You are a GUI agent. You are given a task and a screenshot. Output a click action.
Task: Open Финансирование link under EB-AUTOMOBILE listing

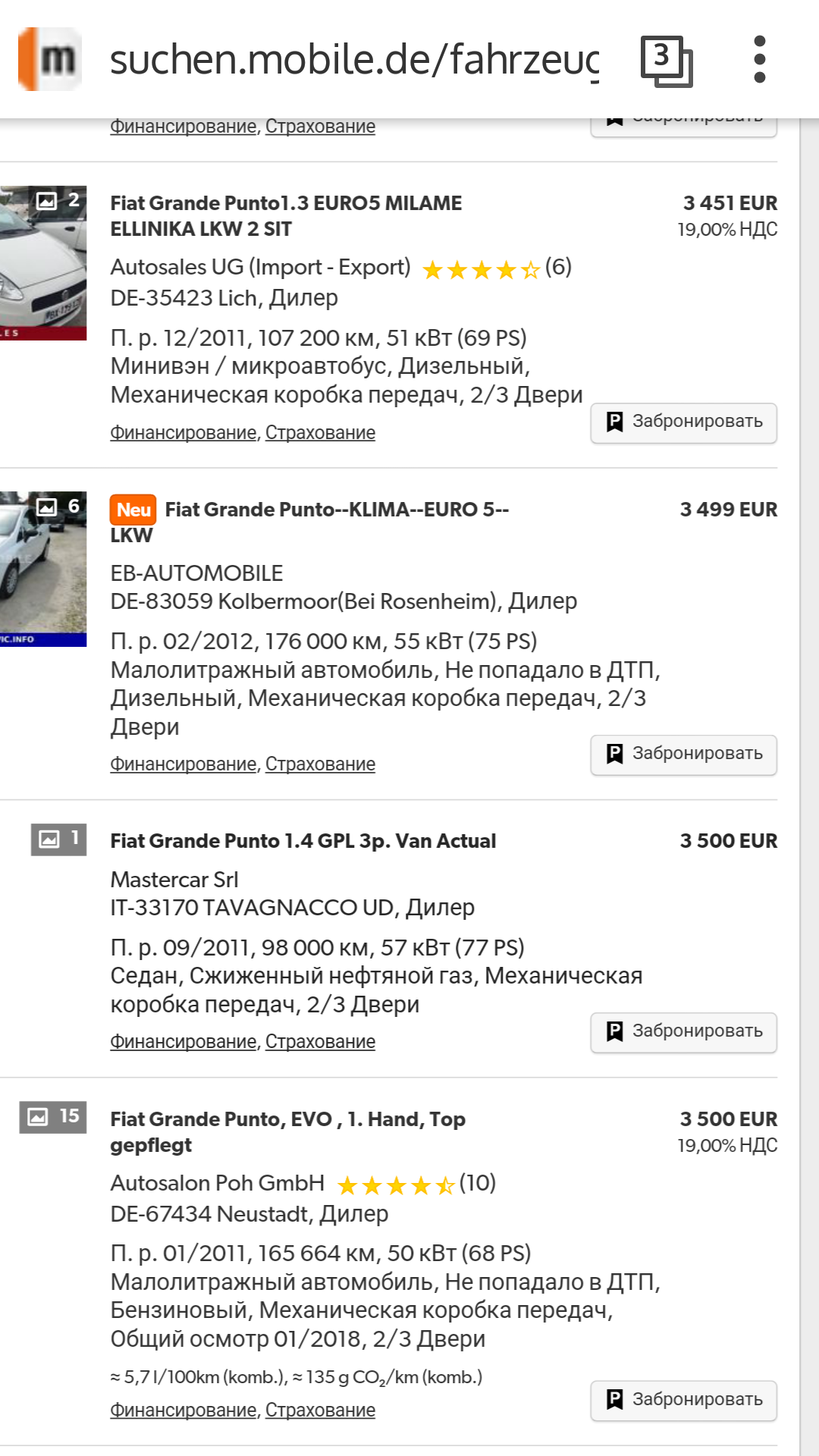[183, 764]
